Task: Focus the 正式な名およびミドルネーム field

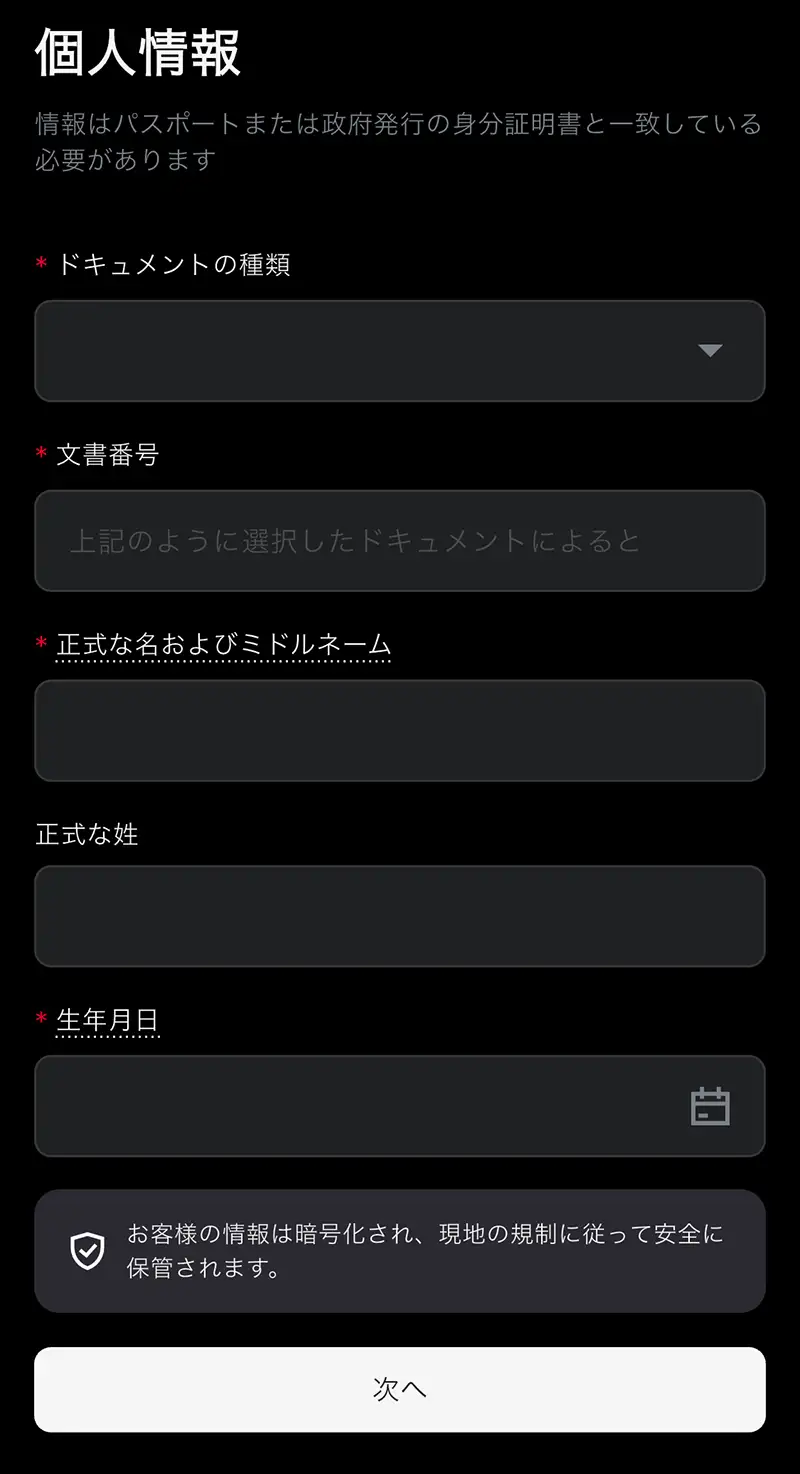Action: coord(400,731)
